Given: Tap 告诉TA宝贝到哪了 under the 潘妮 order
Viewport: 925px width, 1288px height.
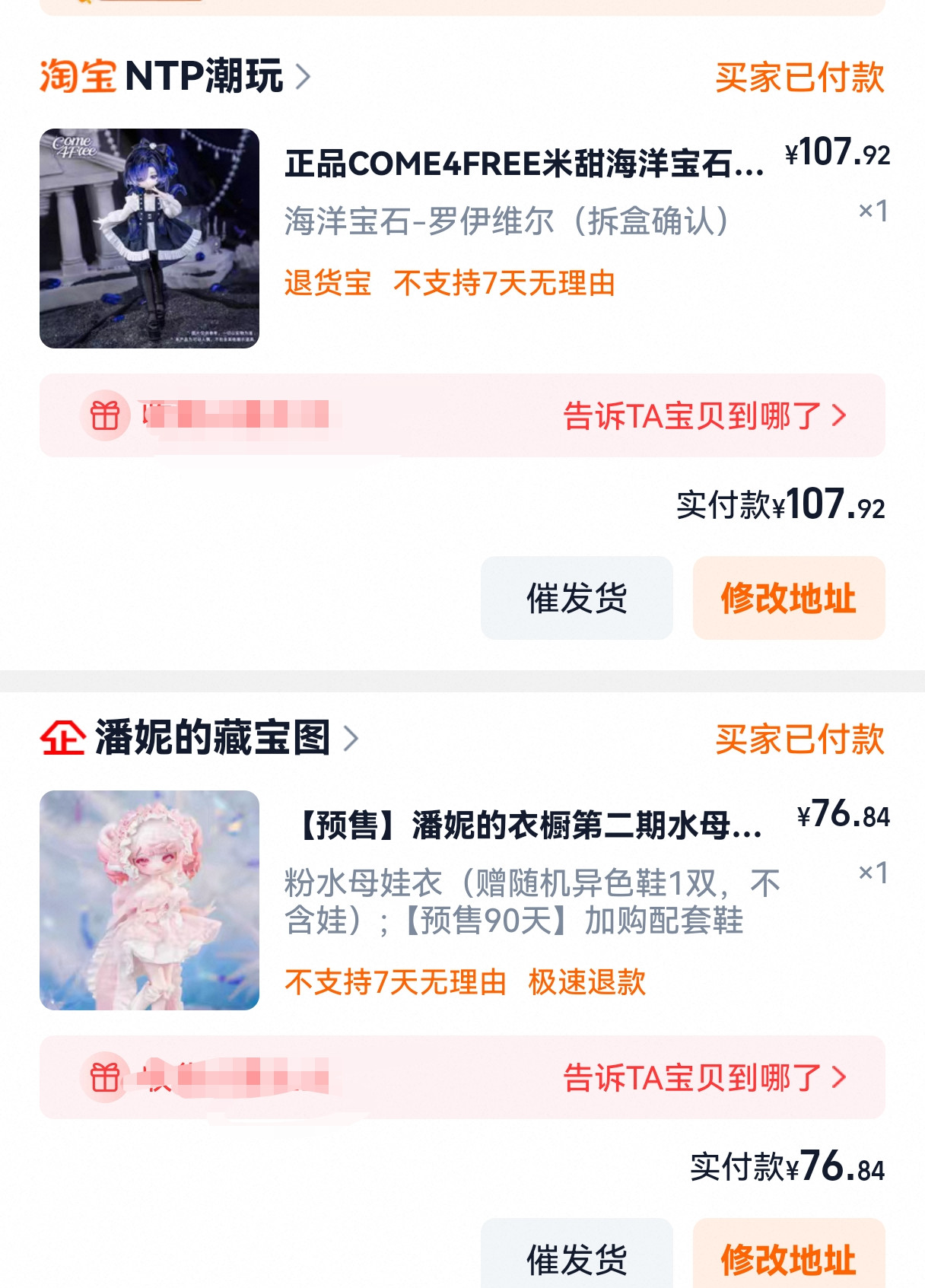Looking at the screenshot, I should click(x=704, y=1078).
